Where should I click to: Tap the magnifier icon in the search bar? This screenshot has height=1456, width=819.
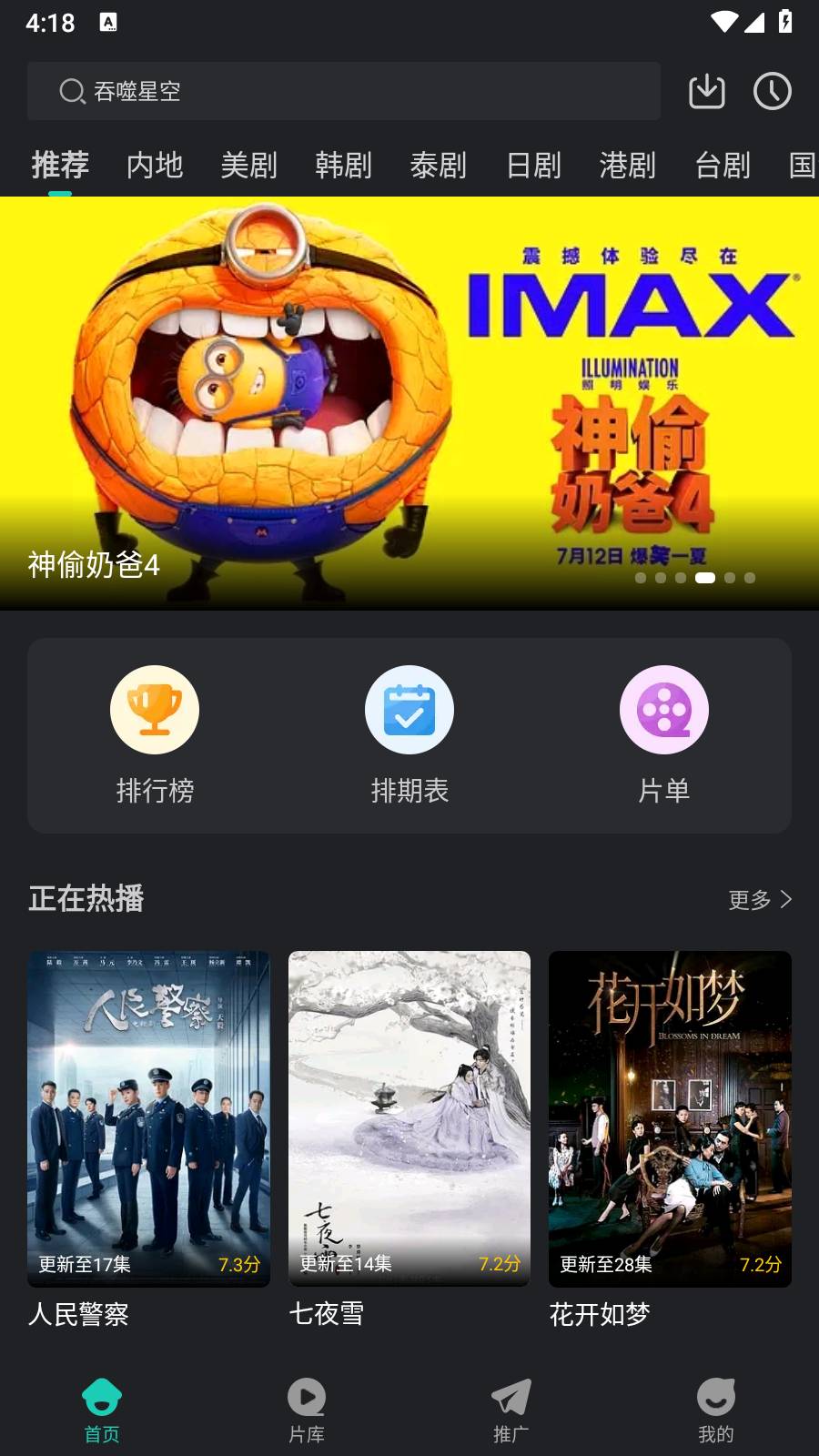[x=69, y=91]
